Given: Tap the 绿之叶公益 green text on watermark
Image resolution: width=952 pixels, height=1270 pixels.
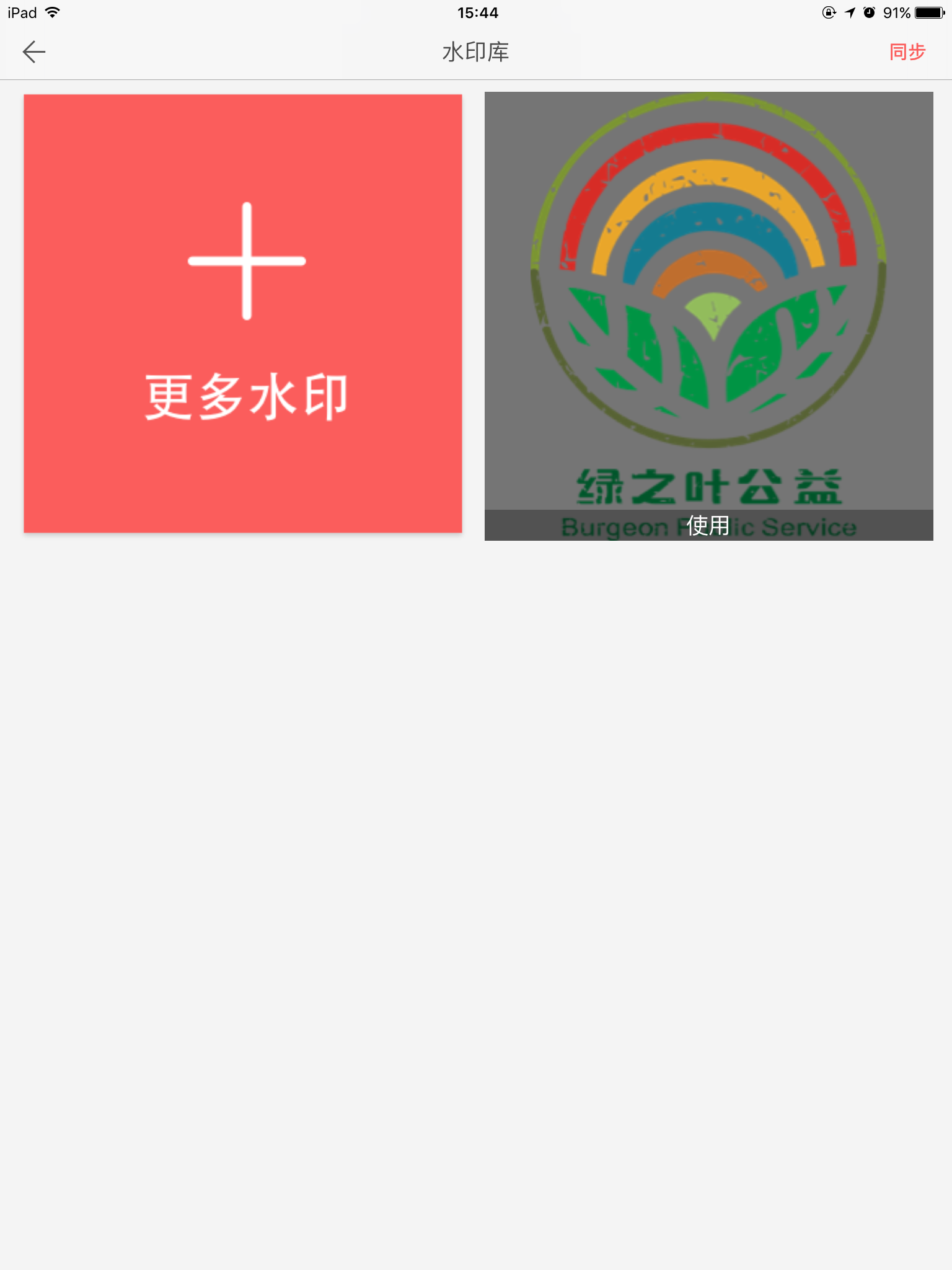Looking at the screenshot, I should 709,487.
